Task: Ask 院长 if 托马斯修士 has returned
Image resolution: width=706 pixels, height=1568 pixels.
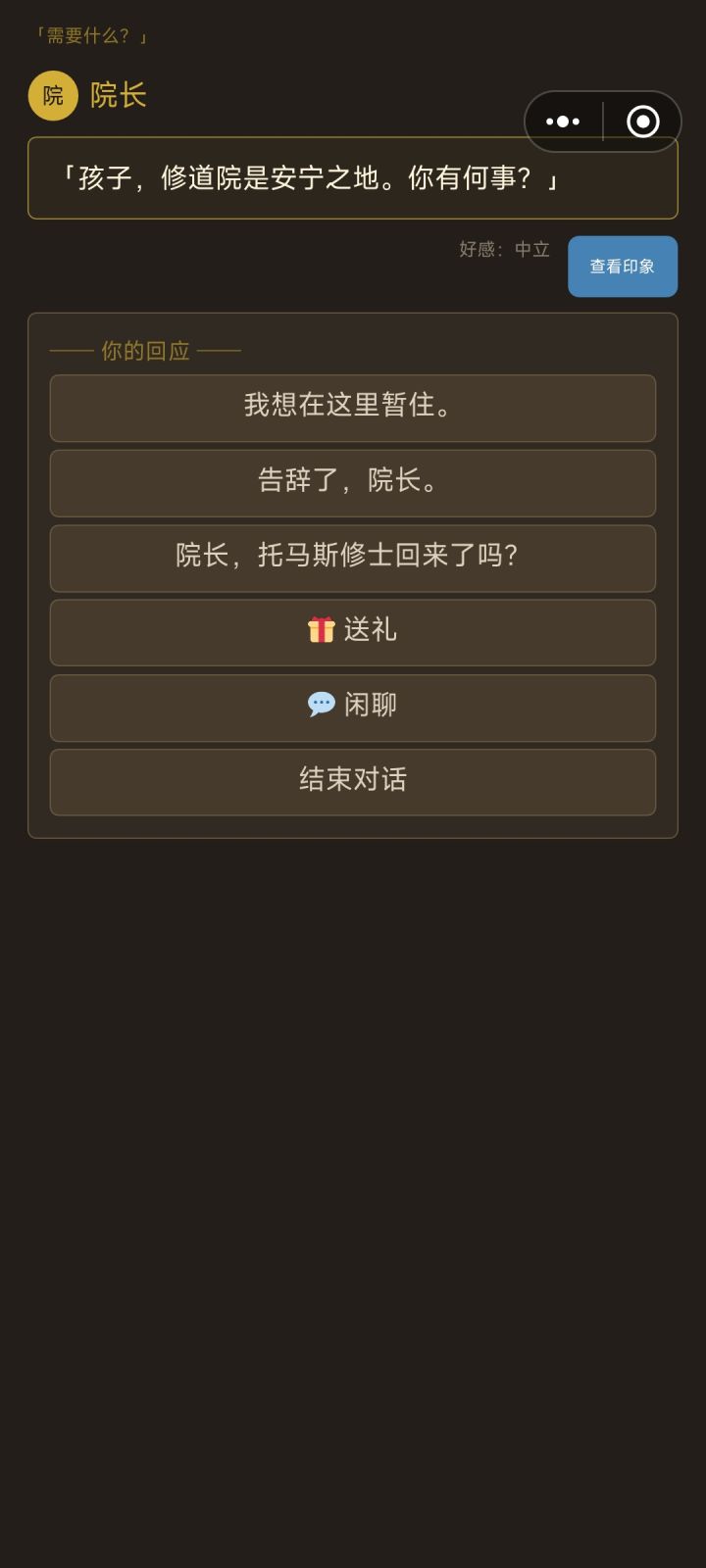Action: (x=352, y=559)
